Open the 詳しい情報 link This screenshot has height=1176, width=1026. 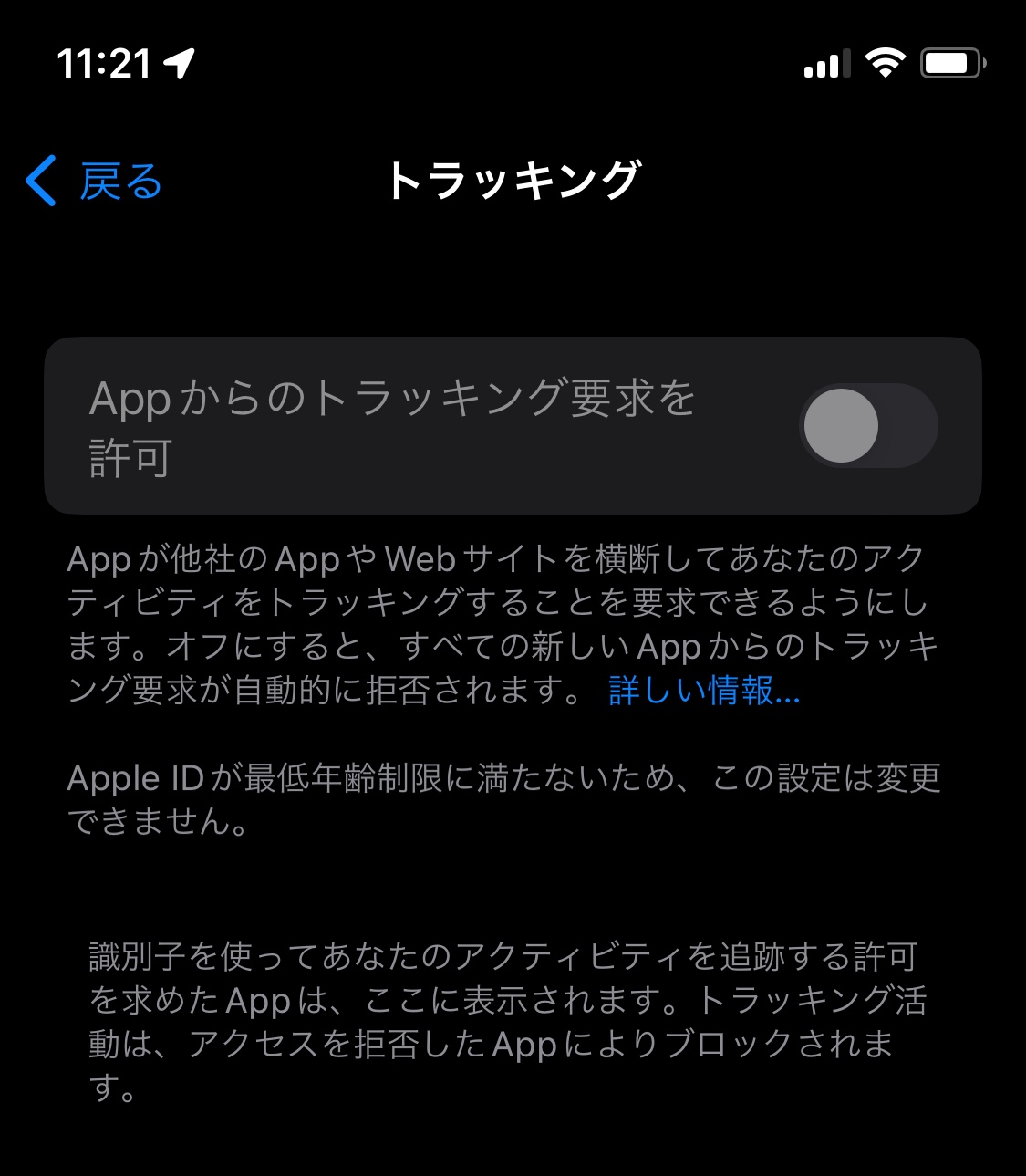tap(703, 691)
